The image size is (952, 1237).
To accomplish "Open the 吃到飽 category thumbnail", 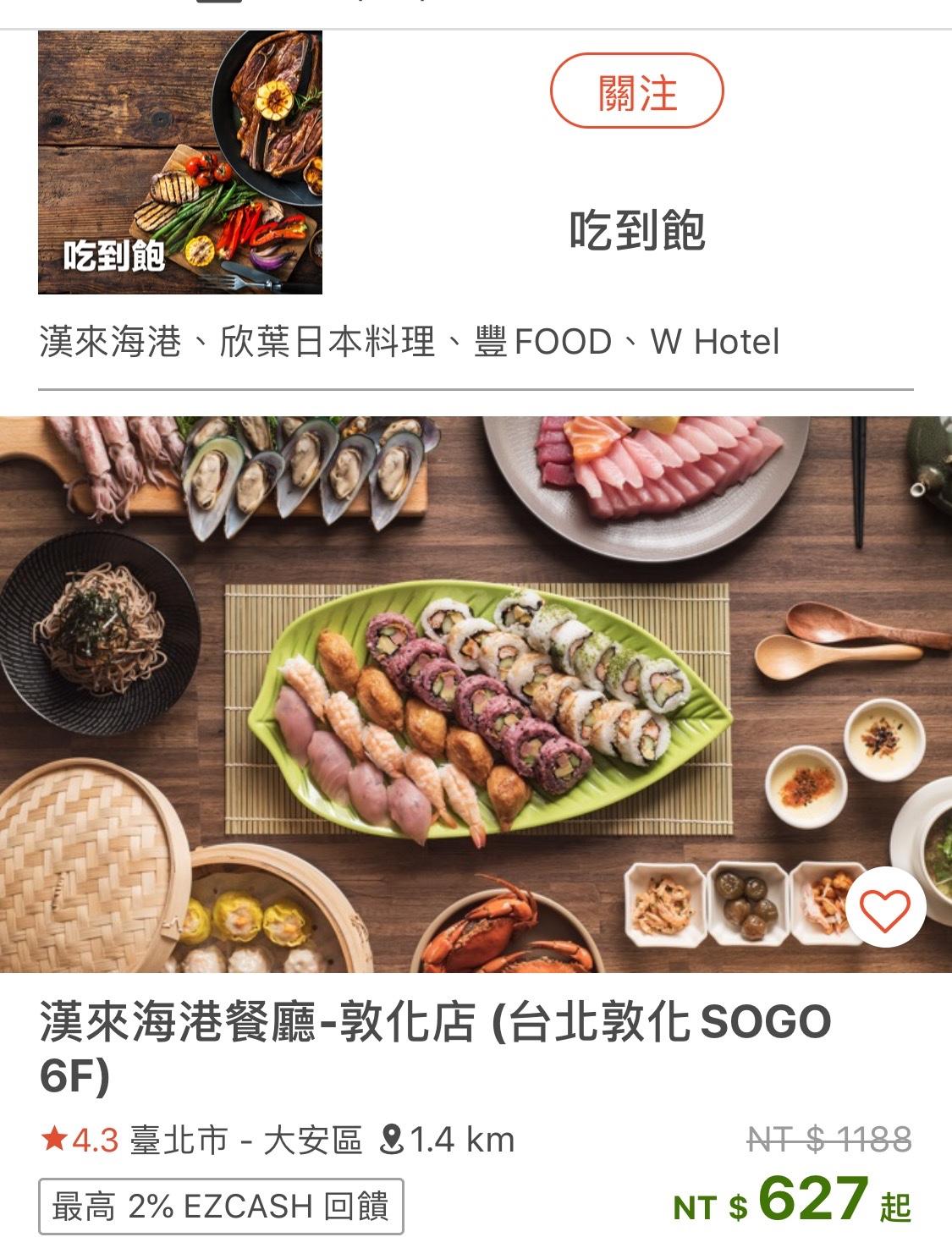I will (180, 162).
